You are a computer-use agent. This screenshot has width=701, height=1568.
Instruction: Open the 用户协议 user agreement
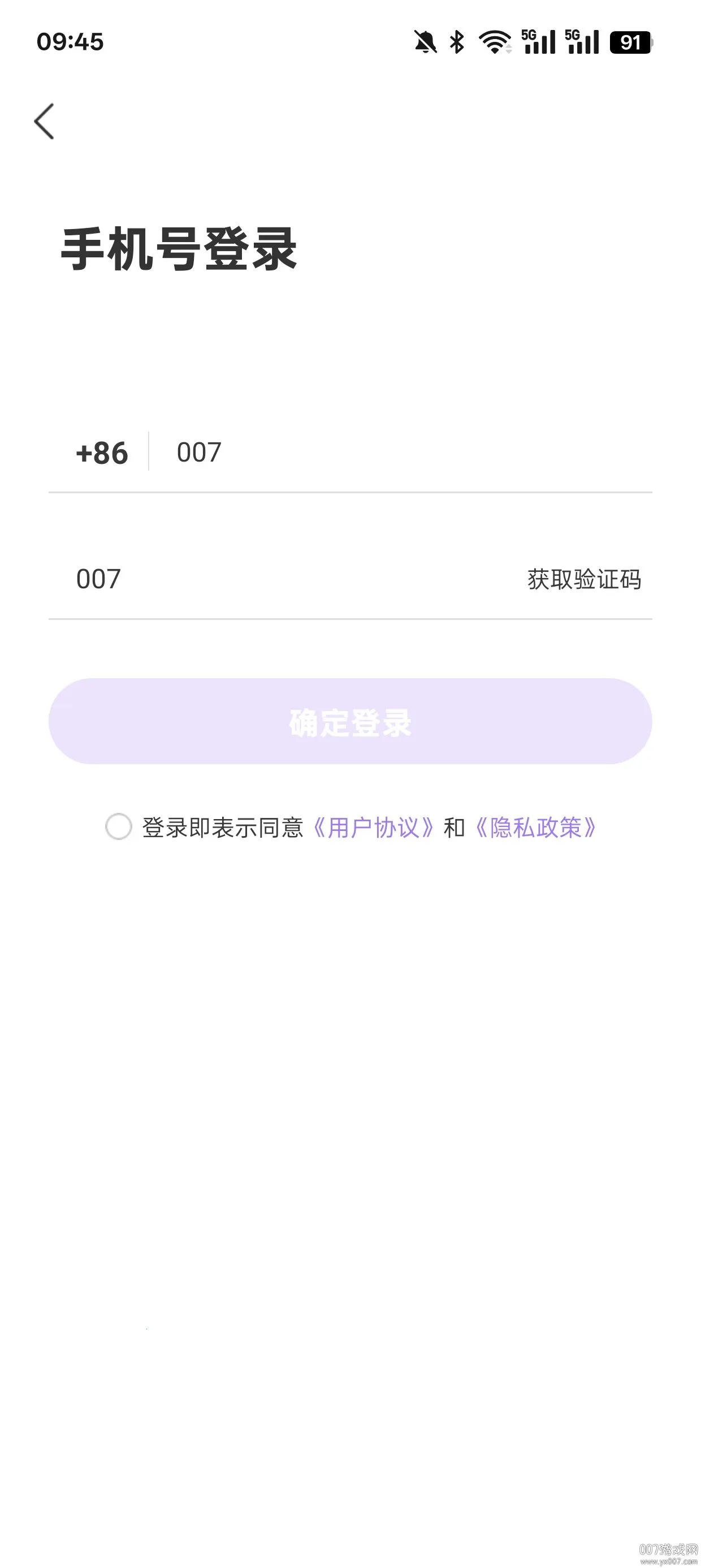pyautogui.click(x=373, y=826)
